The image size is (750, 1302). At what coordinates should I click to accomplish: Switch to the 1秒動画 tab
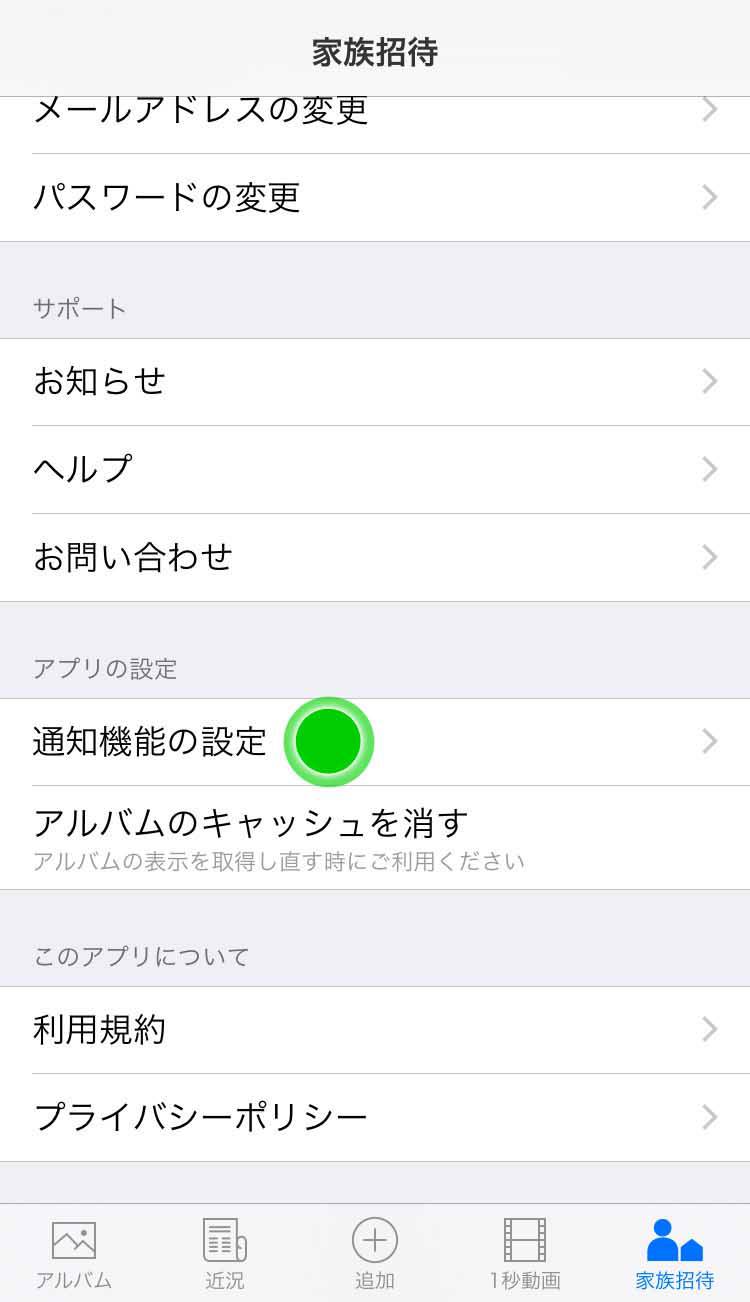[525, 1253]
